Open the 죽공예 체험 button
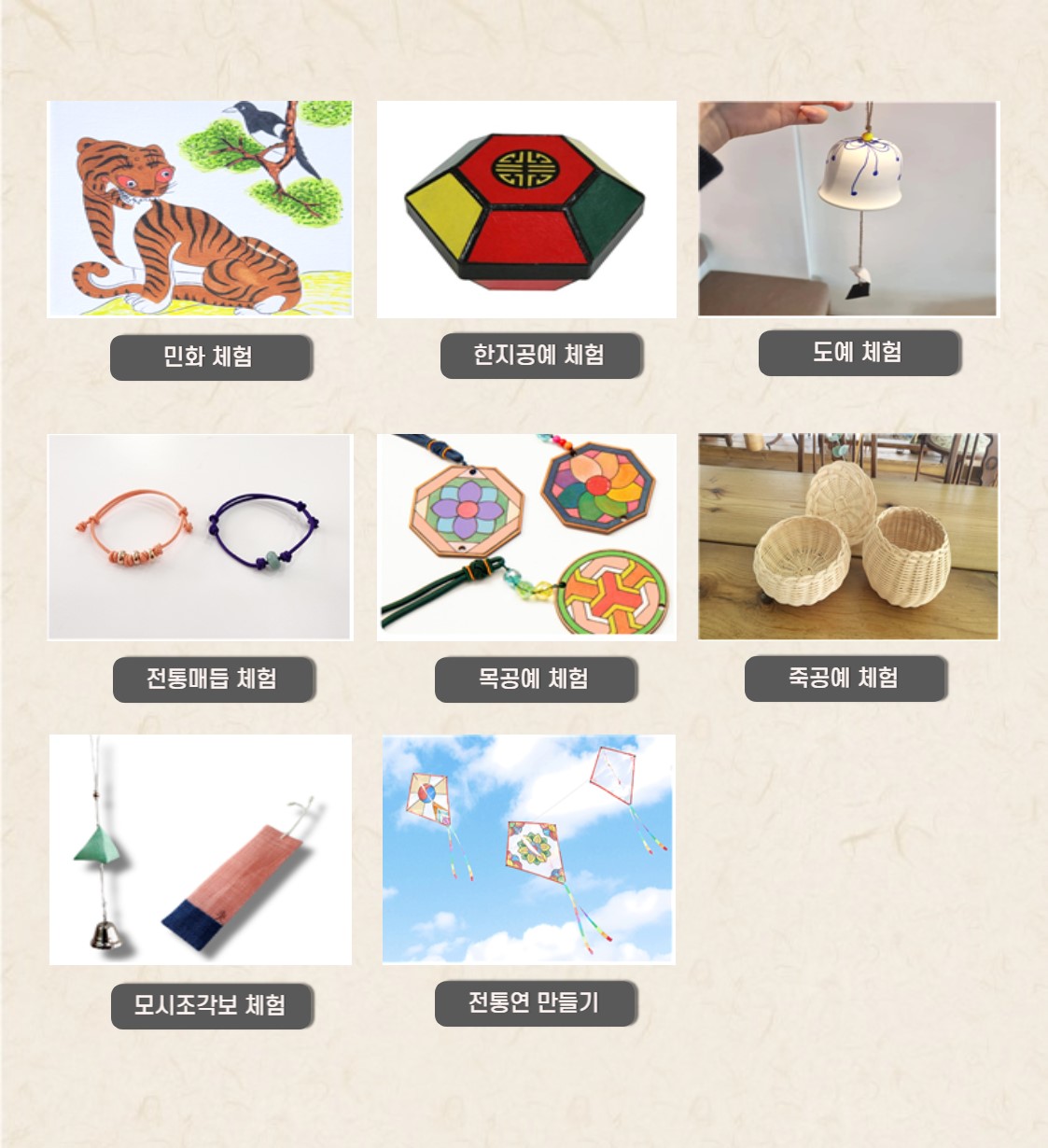The height and width of the screenshot is (1148, 1048). click(x=845, y=678)
